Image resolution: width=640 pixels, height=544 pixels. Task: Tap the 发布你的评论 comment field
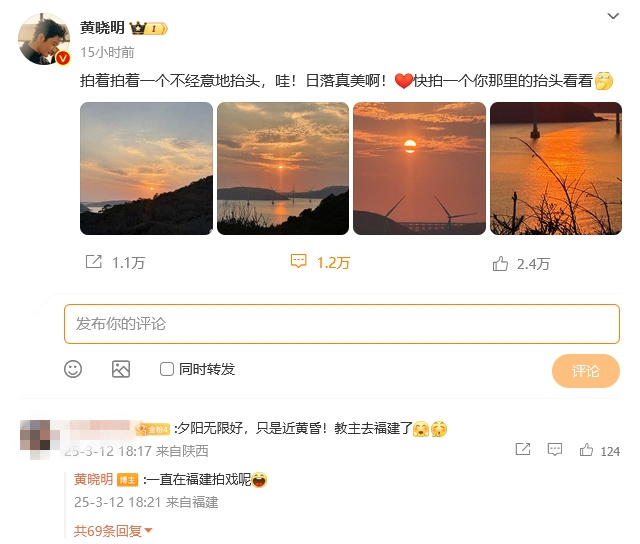341,324
